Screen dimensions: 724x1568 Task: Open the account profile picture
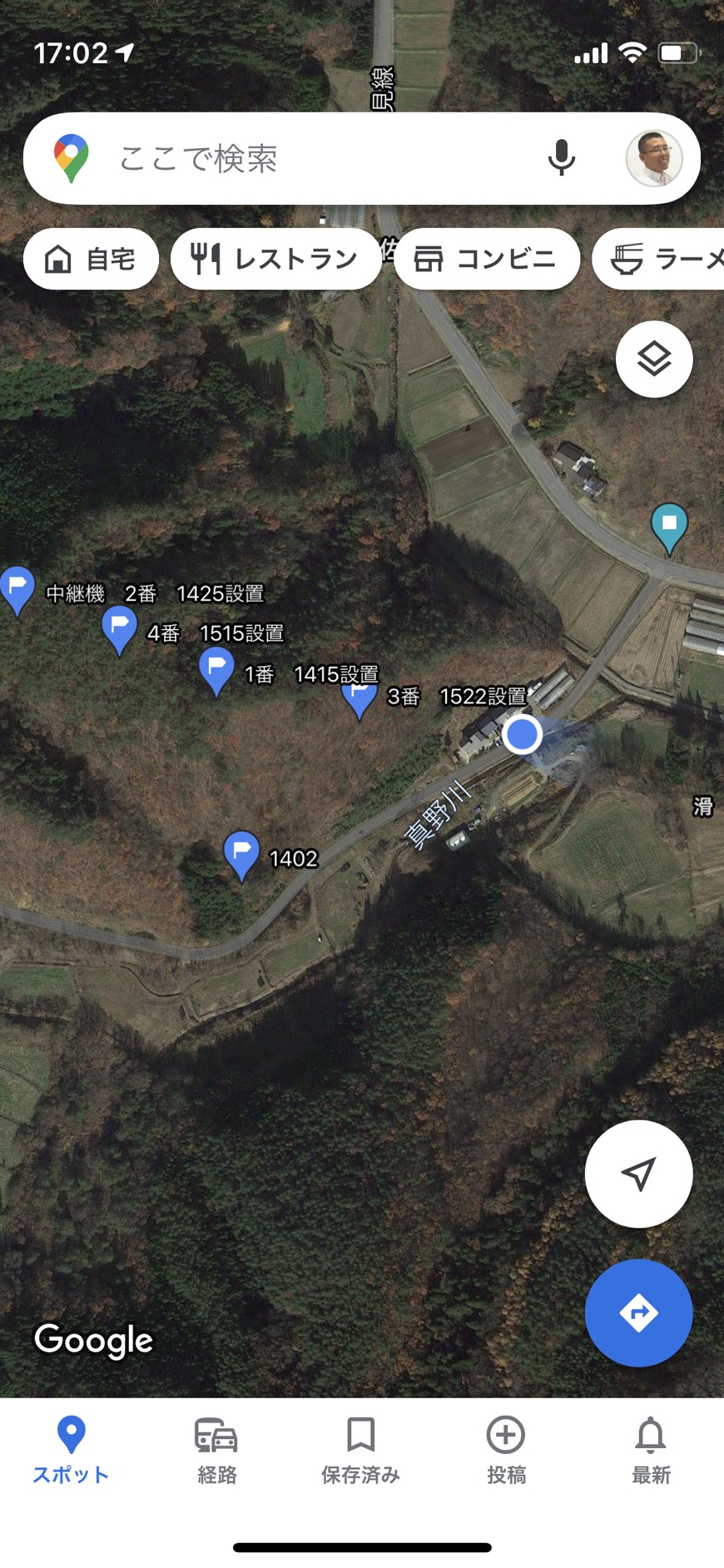(x=654, y=158)
